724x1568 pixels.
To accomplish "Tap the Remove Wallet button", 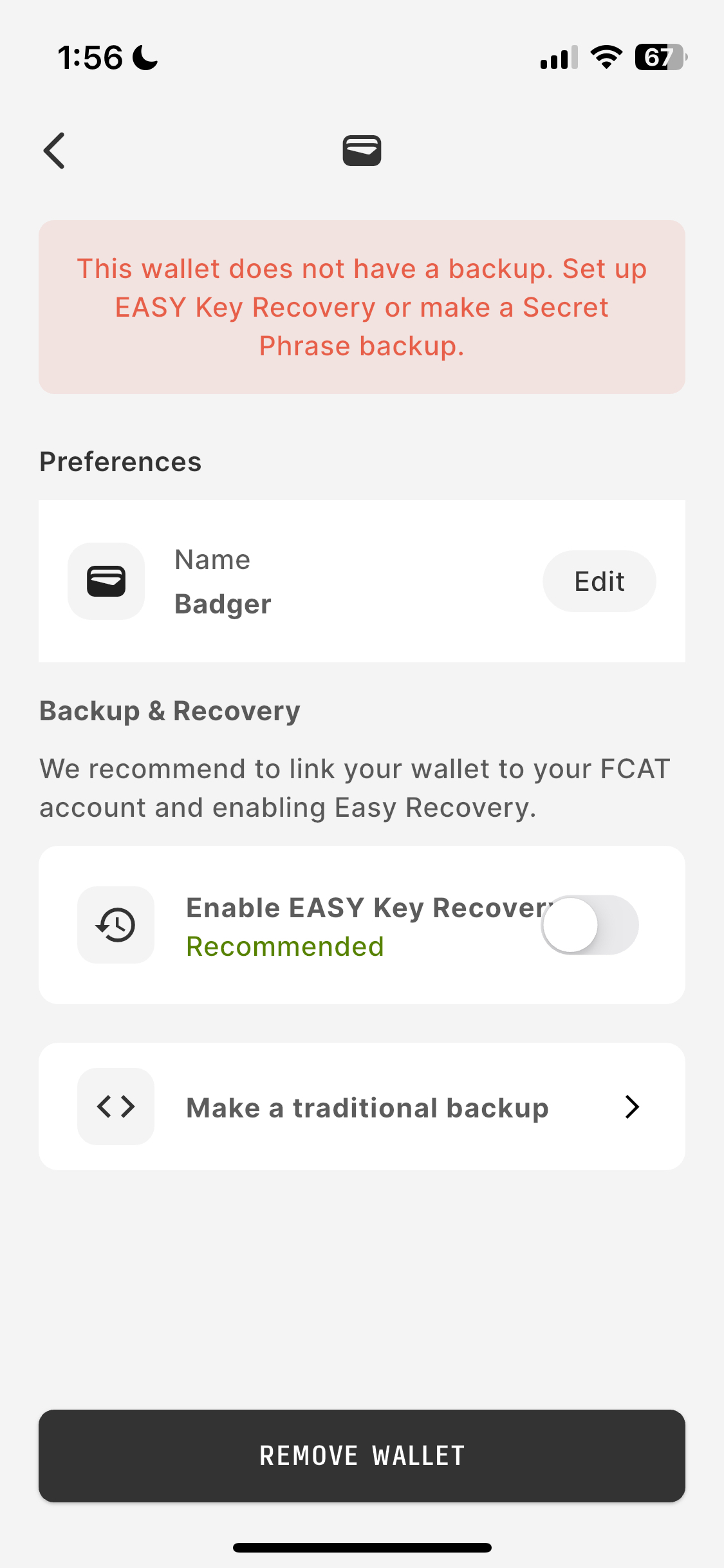I will tap(362, 1456).
